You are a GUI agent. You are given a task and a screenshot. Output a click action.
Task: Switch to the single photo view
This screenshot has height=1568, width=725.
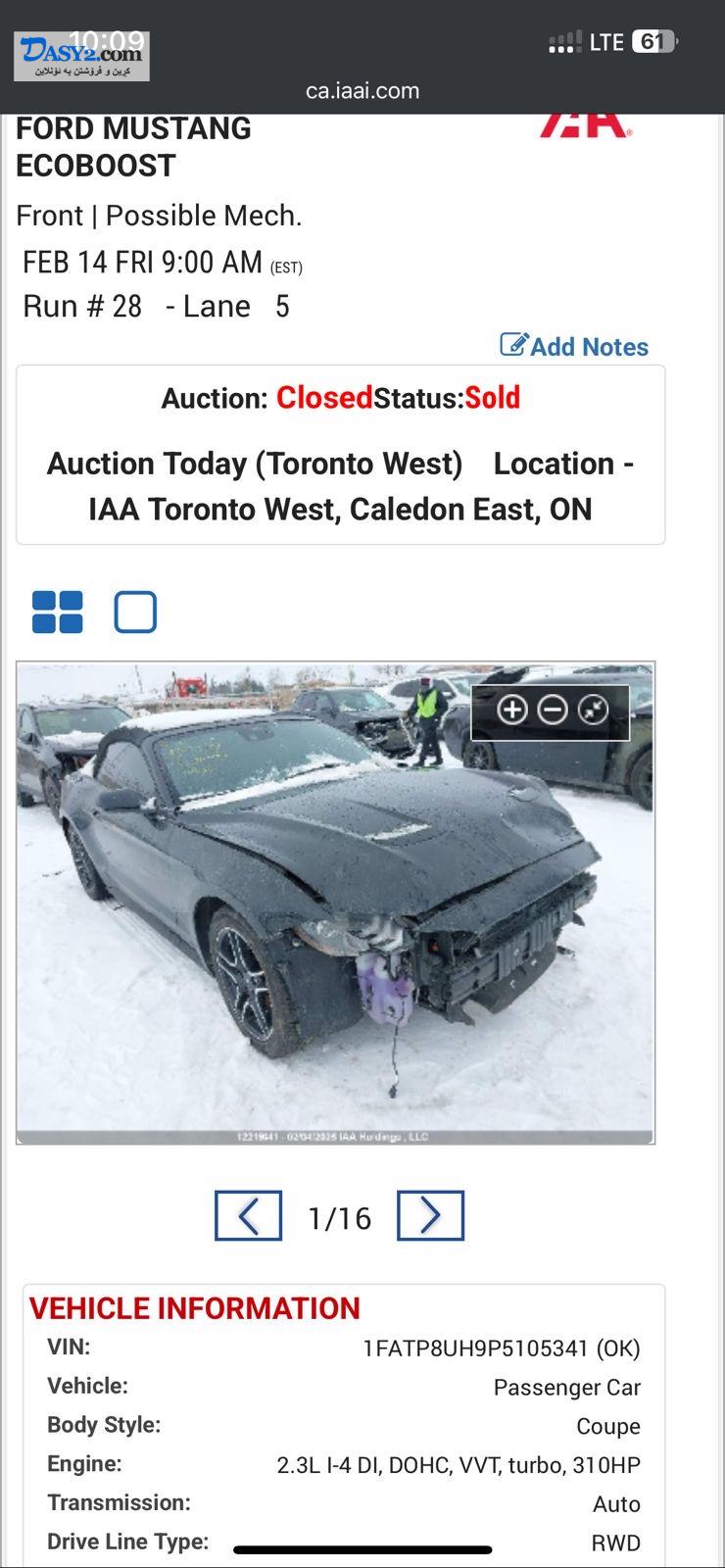pyautogui.click(x=135, y=612)
